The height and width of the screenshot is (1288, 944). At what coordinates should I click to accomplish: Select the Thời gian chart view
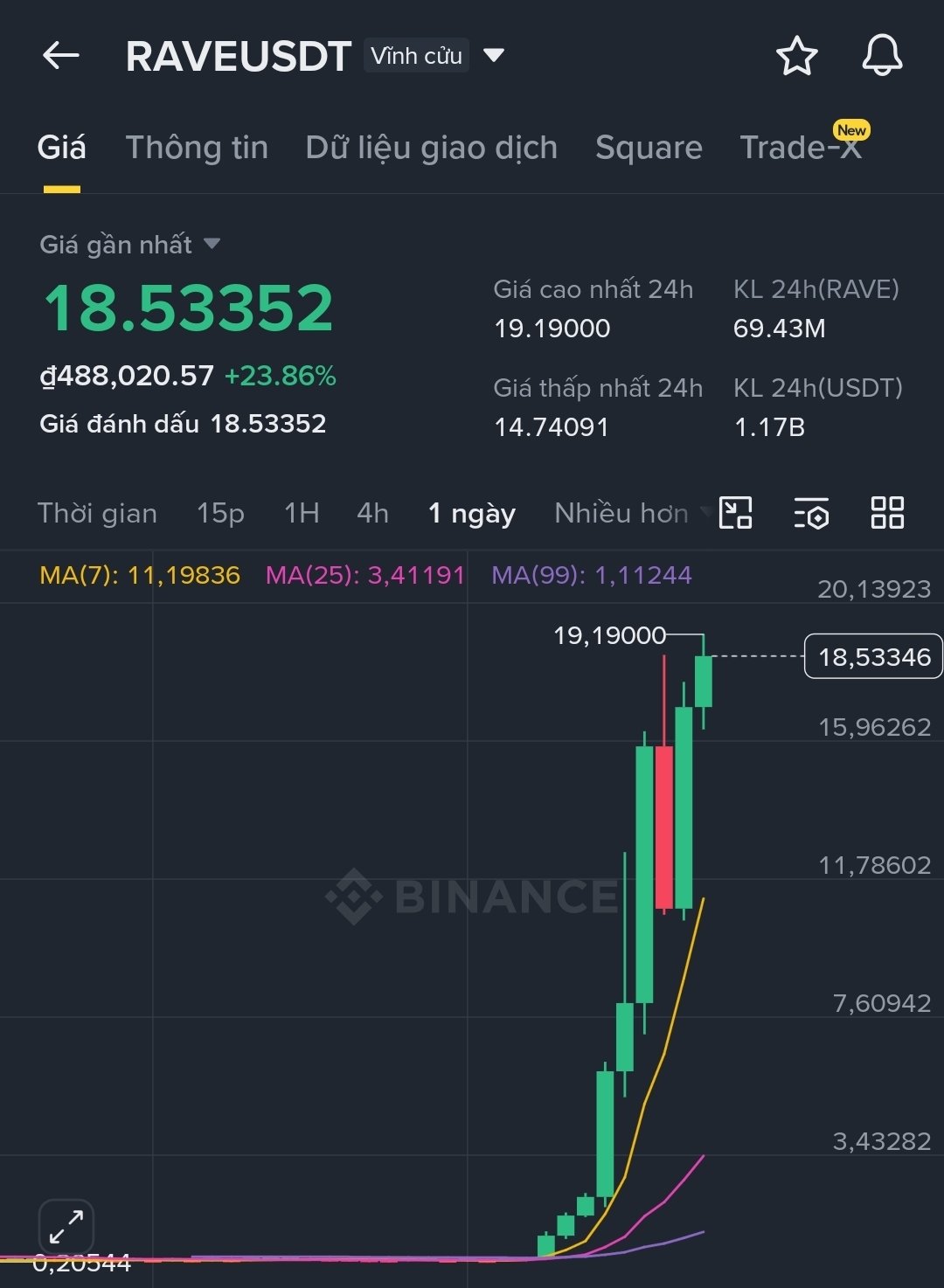point(97,513)
